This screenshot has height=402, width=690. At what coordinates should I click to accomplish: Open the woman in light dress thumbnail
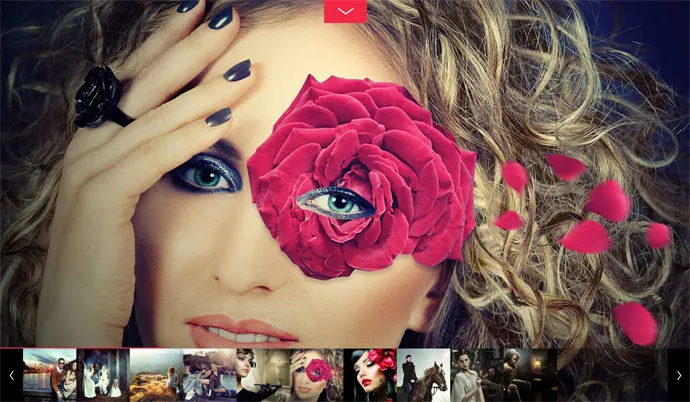pos(477,375)
